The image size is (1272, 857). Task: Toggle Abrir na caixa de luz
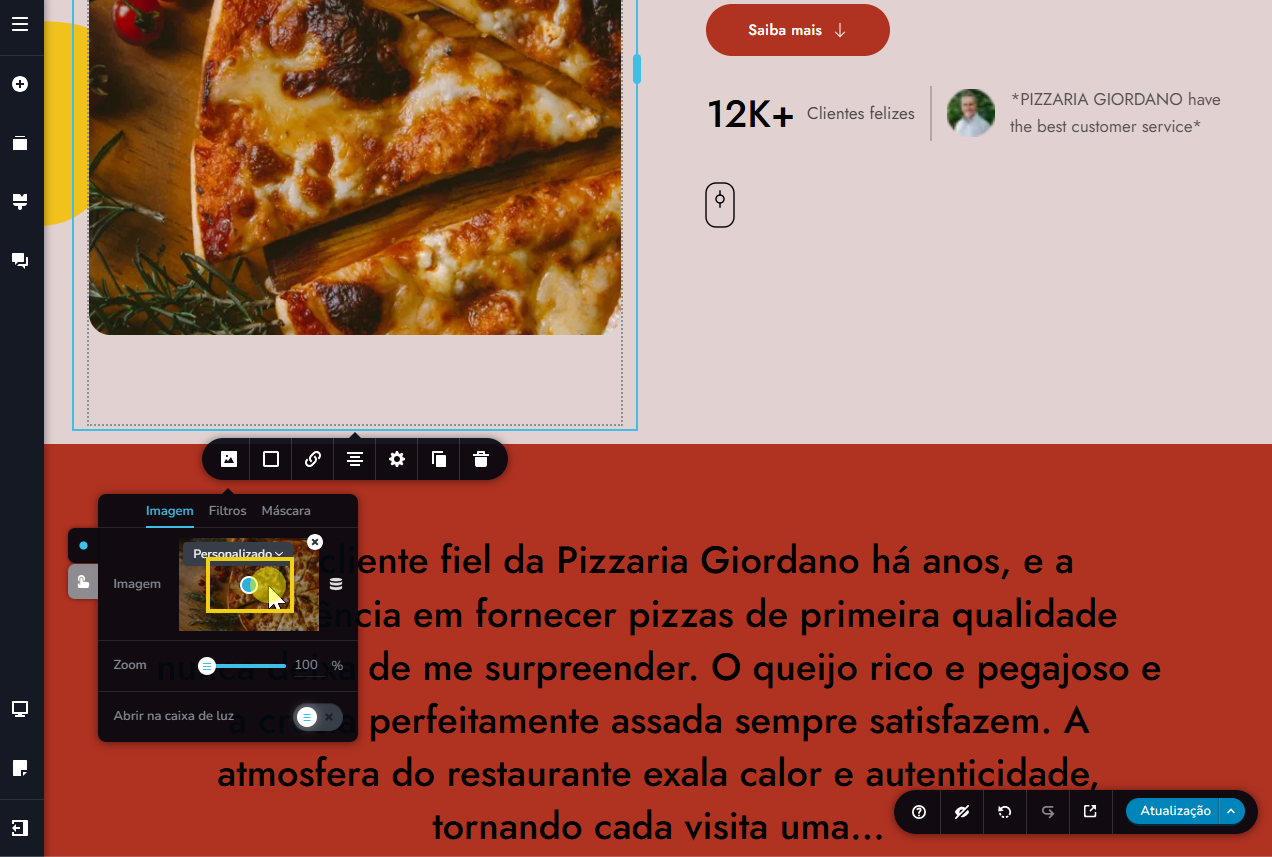(x=318, y=717)
